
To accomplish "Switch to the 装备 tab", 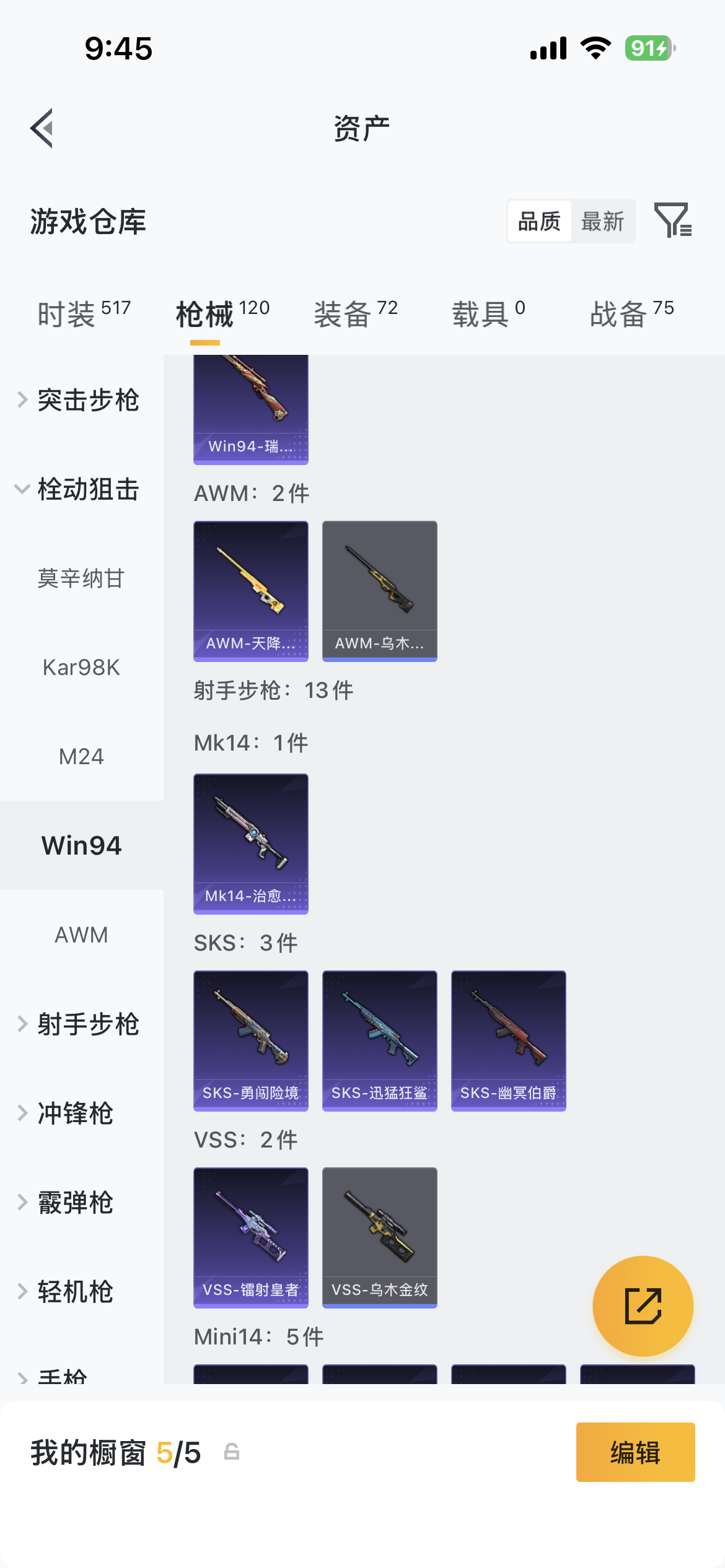I will [355, 313].
